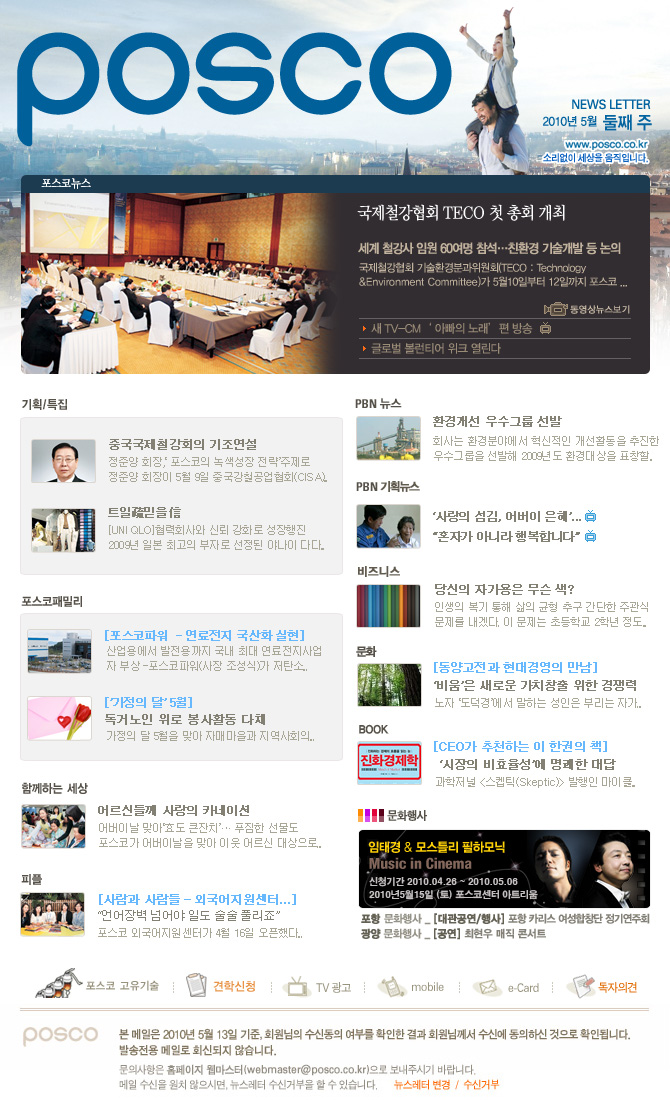Open 당신의 자가용은 무슨 색? article
The width and height of the screenshot is (670, 1100).
(x=503, y=589)
